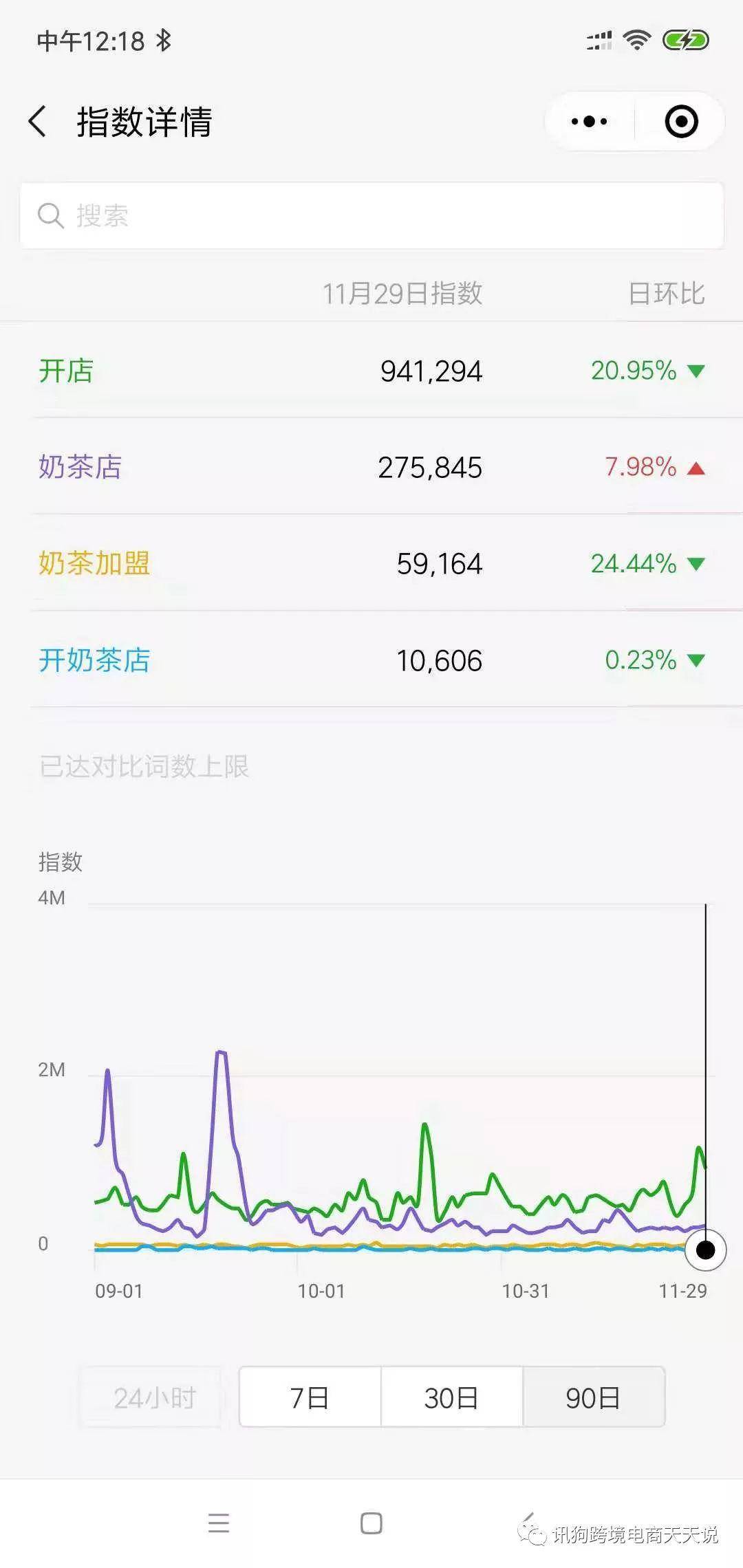Go to home screen via navigation bar
Screen dimensions: 743x1568
click(371, 1523)
